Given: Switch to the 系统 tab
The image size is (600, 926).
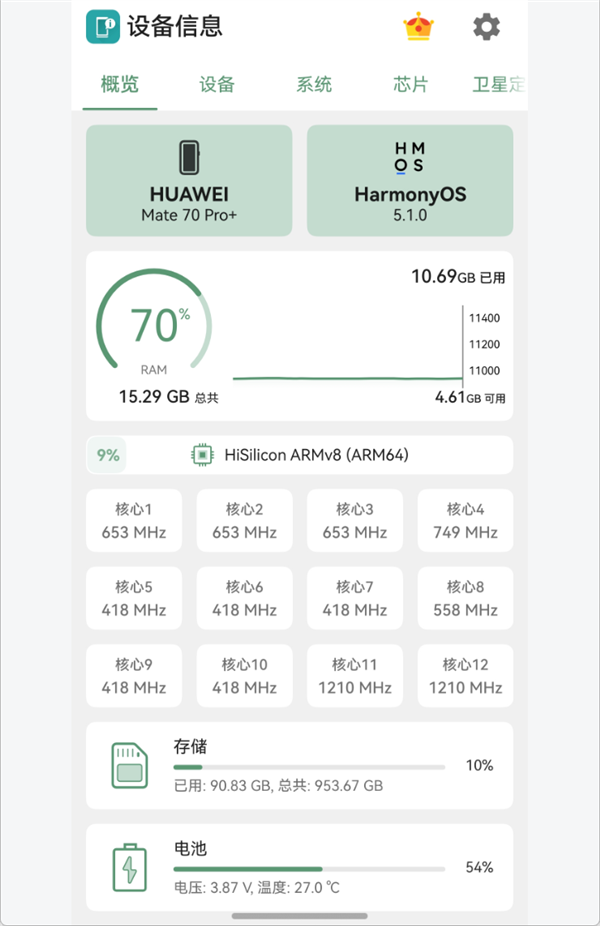Looking at the screenshot, I should pyautogui.click(x=313, y=84).
